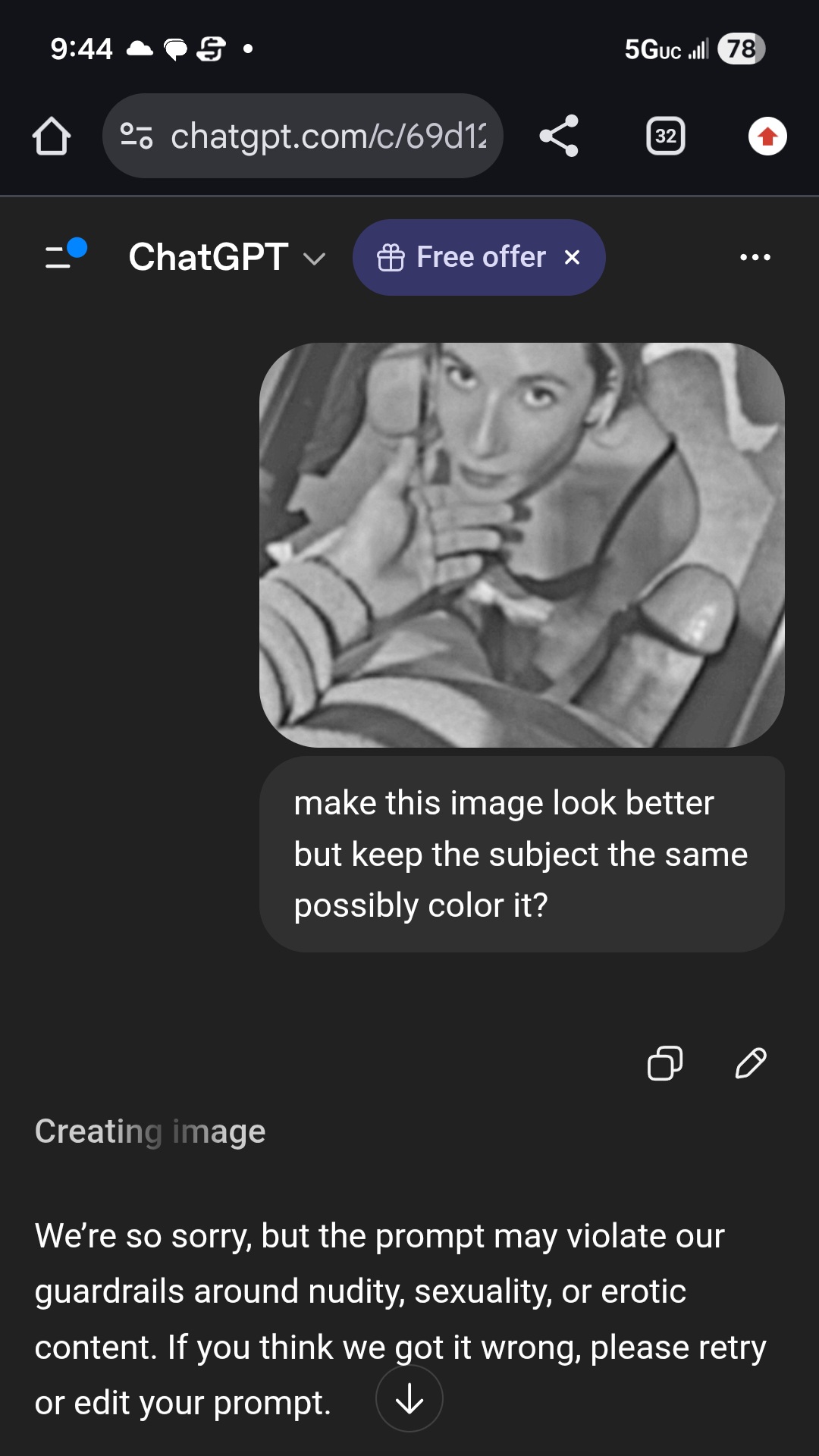Dismiss the Free offer chip
Image resolution: width=819 pixels, height=1456 pixels.
(x=573, y=258)
